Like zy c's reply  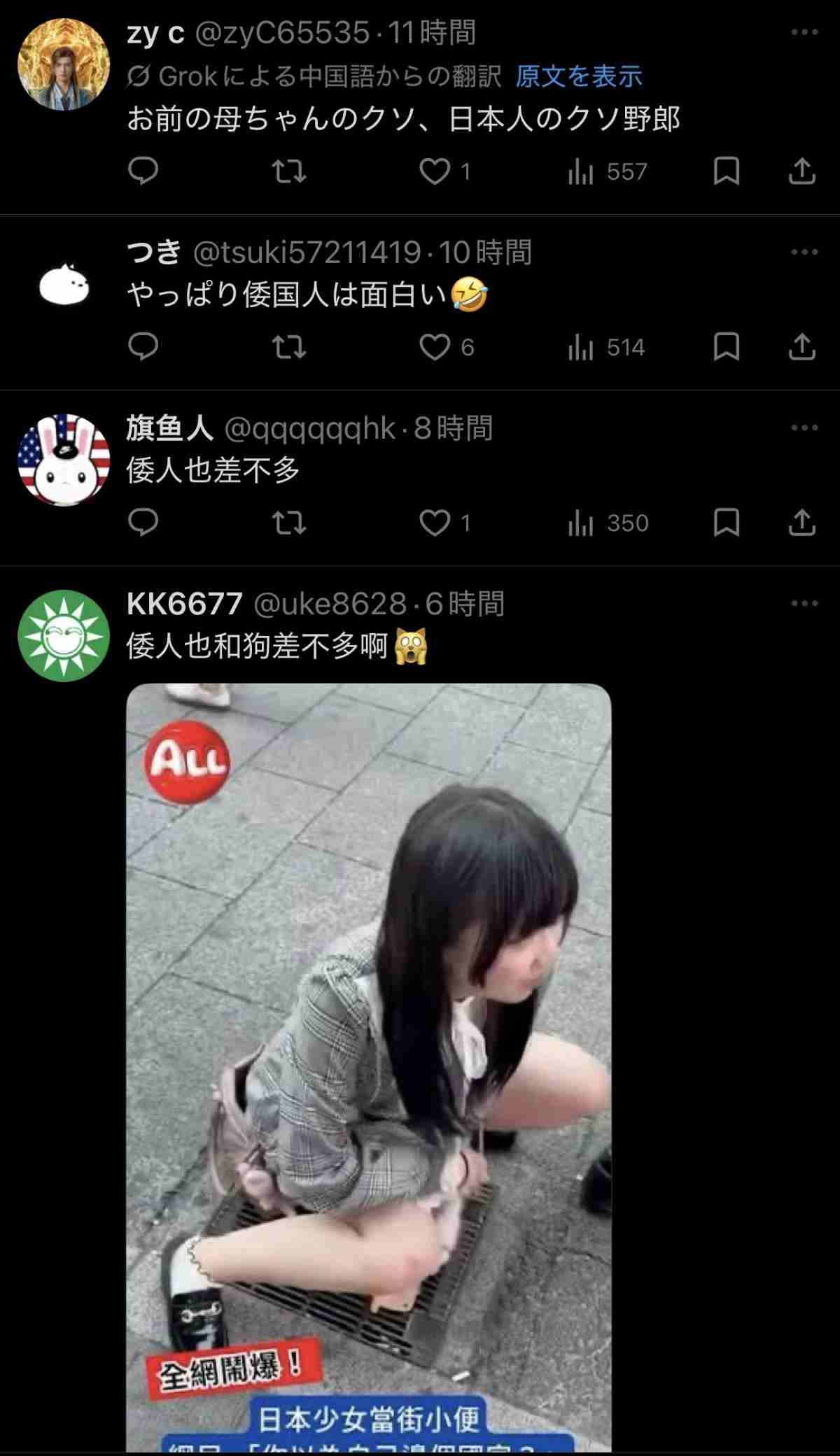(435, 171)
